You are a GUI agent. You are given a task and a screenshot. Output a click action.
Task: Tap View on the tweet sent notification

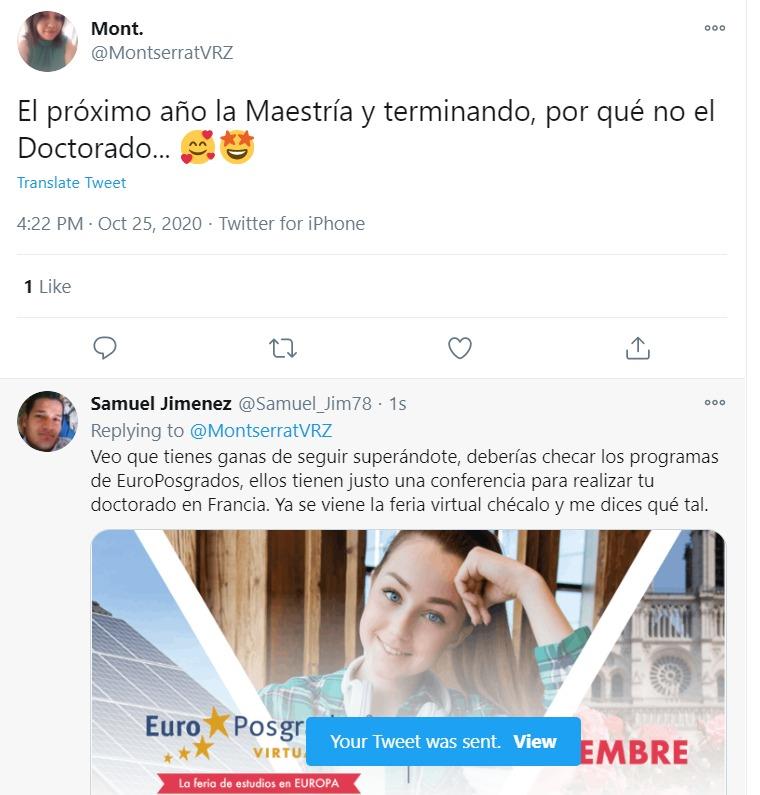(535, 742)
